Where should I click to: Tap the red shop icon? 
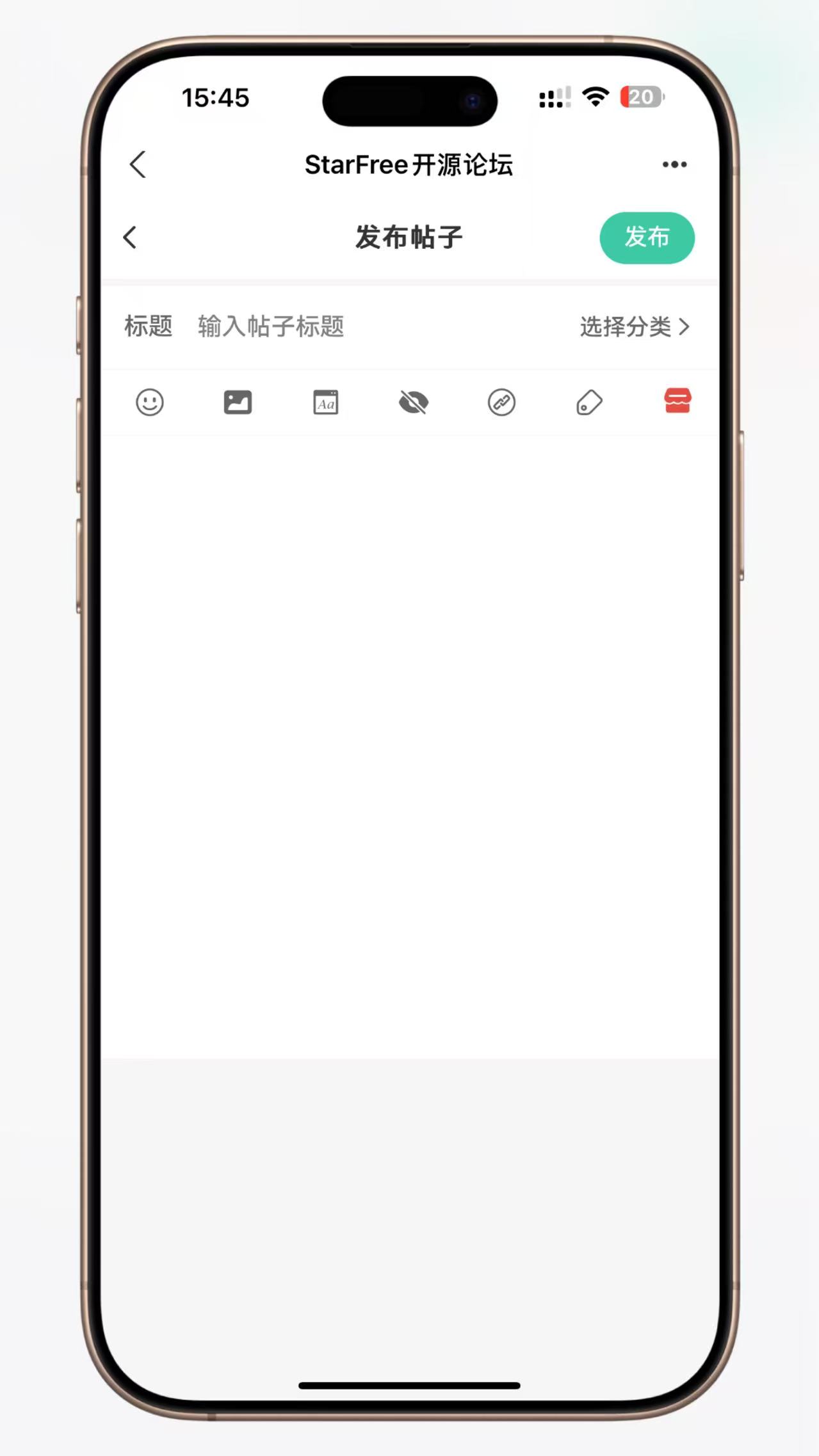[x=677, y=401]
